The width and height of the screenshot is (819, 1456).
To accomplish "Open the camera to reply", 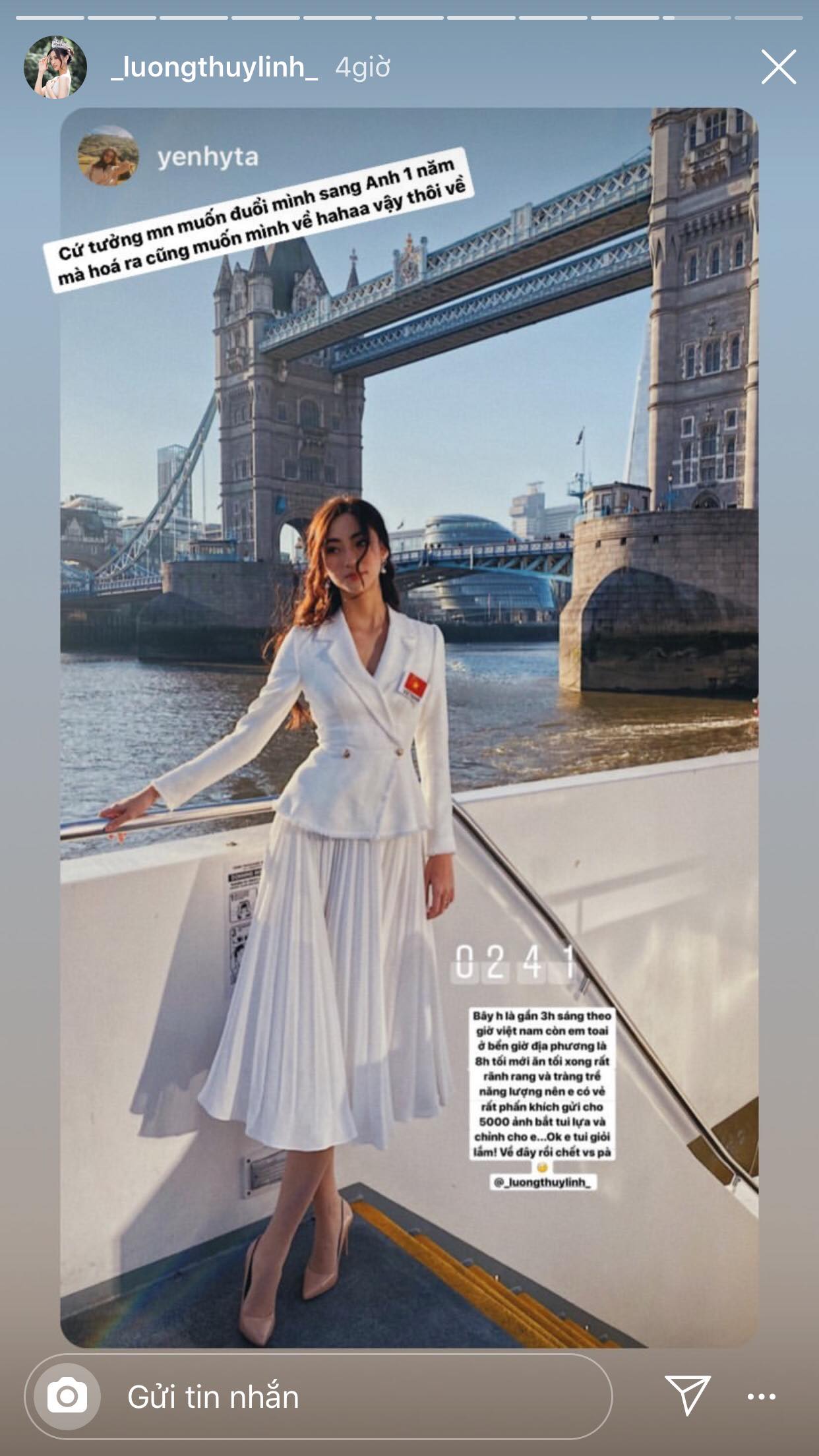I will 67,1395.
